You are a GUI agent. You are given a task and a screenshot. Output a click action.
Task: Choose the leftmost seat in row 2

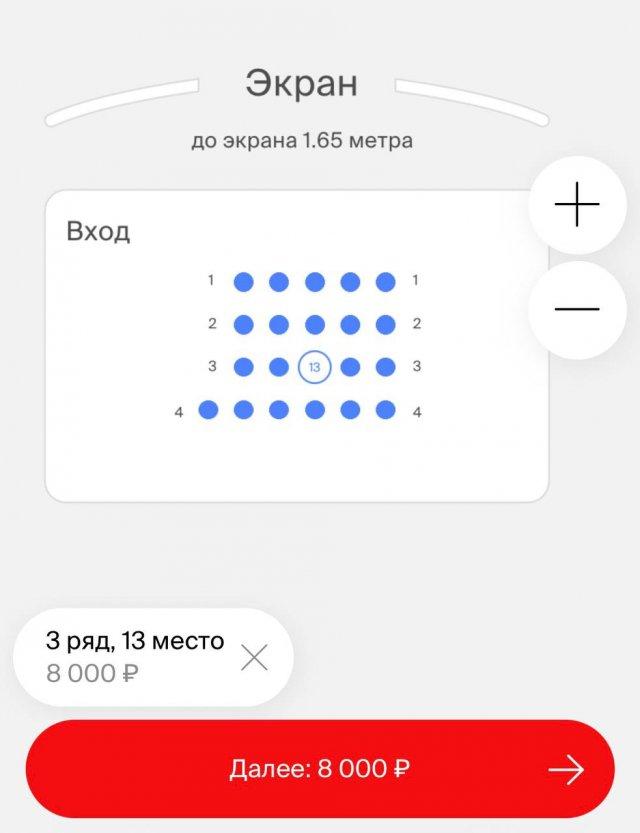(x=243, y=324)
